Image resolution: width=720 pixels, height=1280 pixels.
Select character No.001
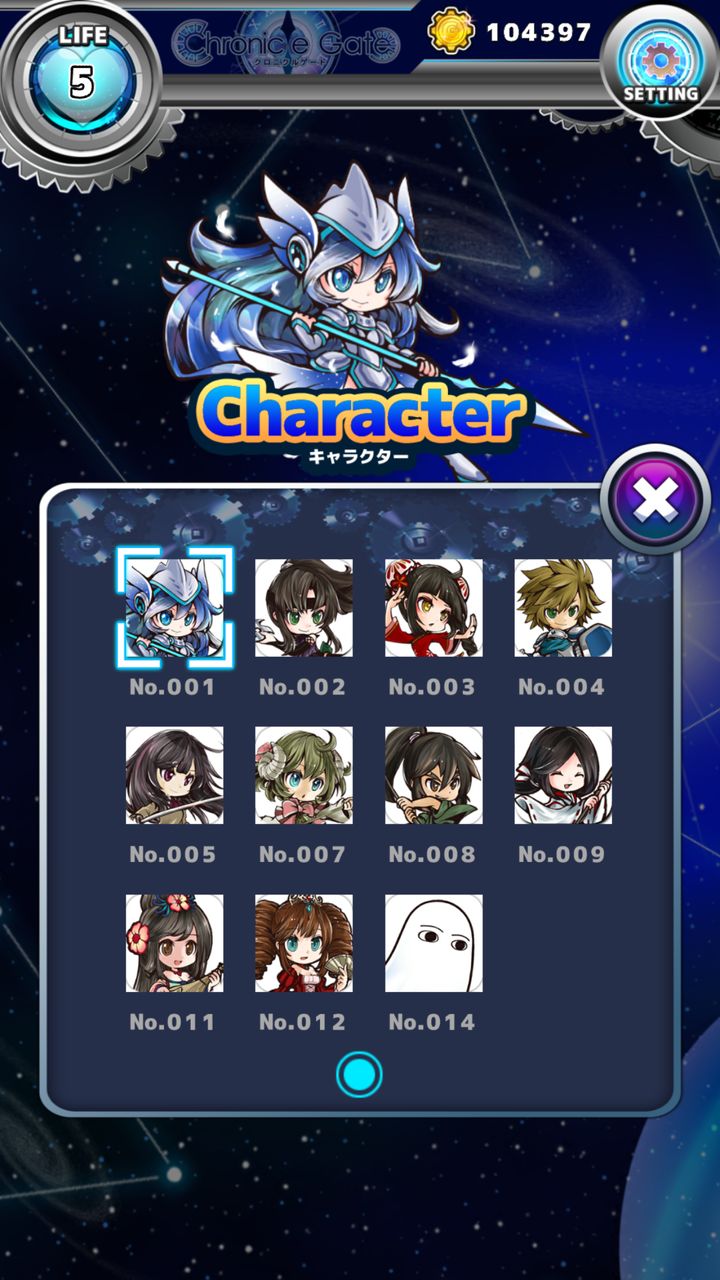(x=174, y=607)
